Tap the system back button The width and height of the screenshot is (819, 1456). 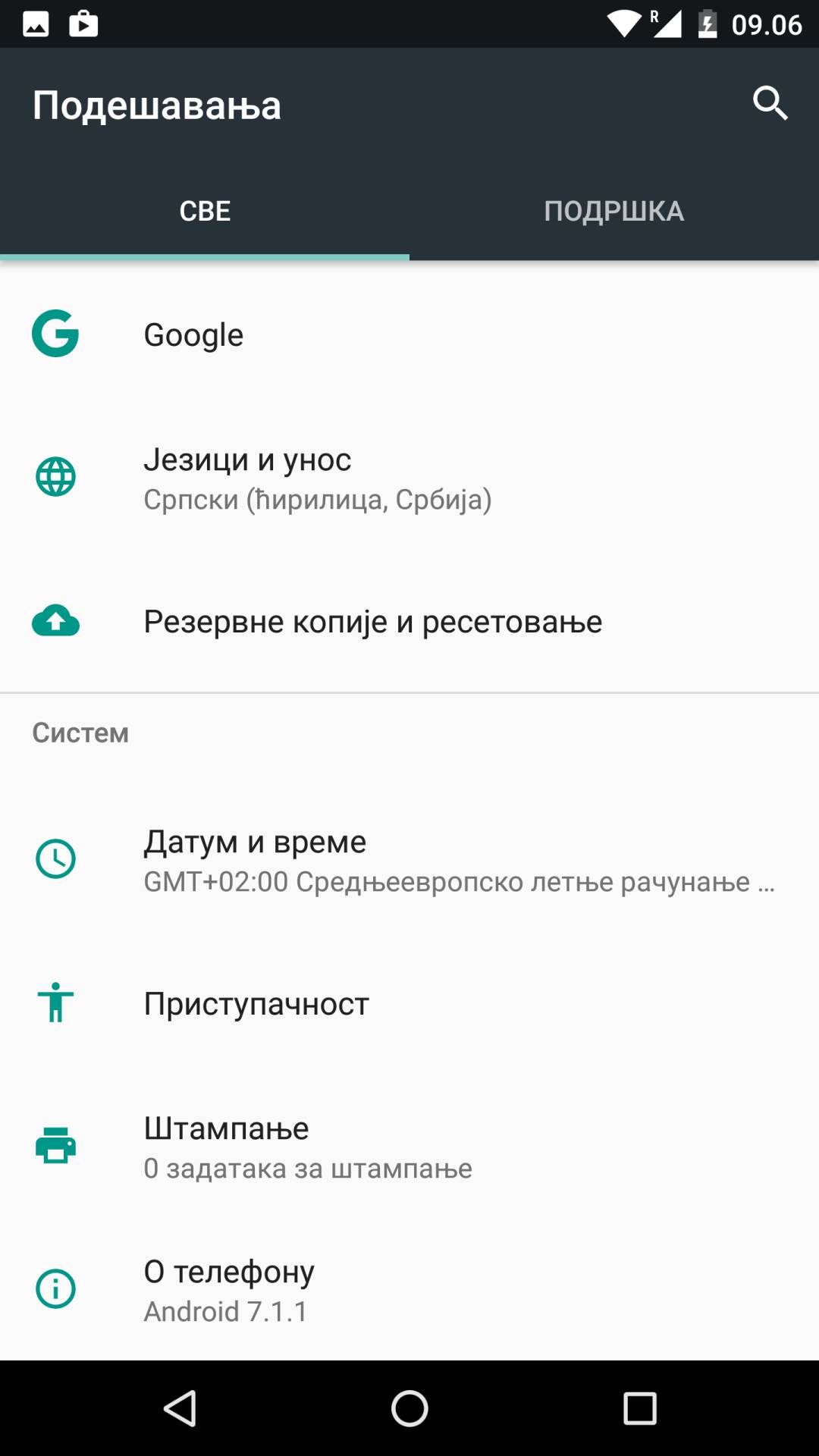click(x=180, y=1408)
